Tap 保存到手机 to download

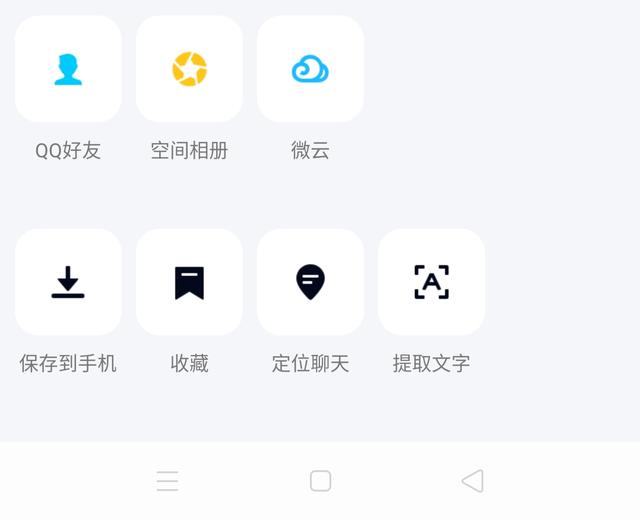tap(68, 282)
